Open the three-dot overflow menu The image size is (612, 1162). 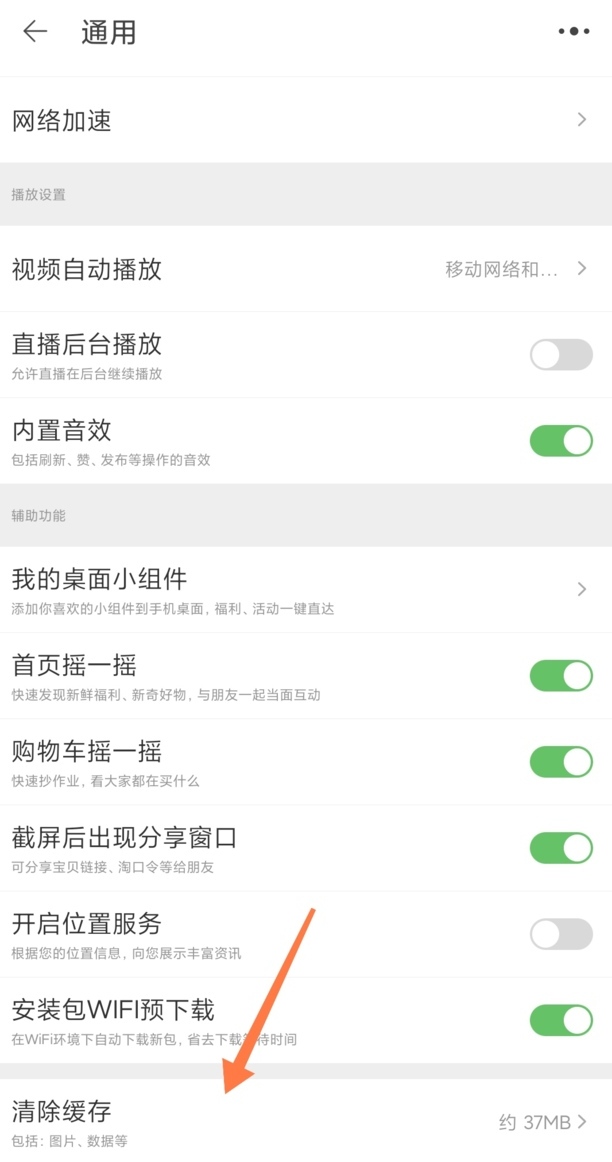click(x=574, y=32)
